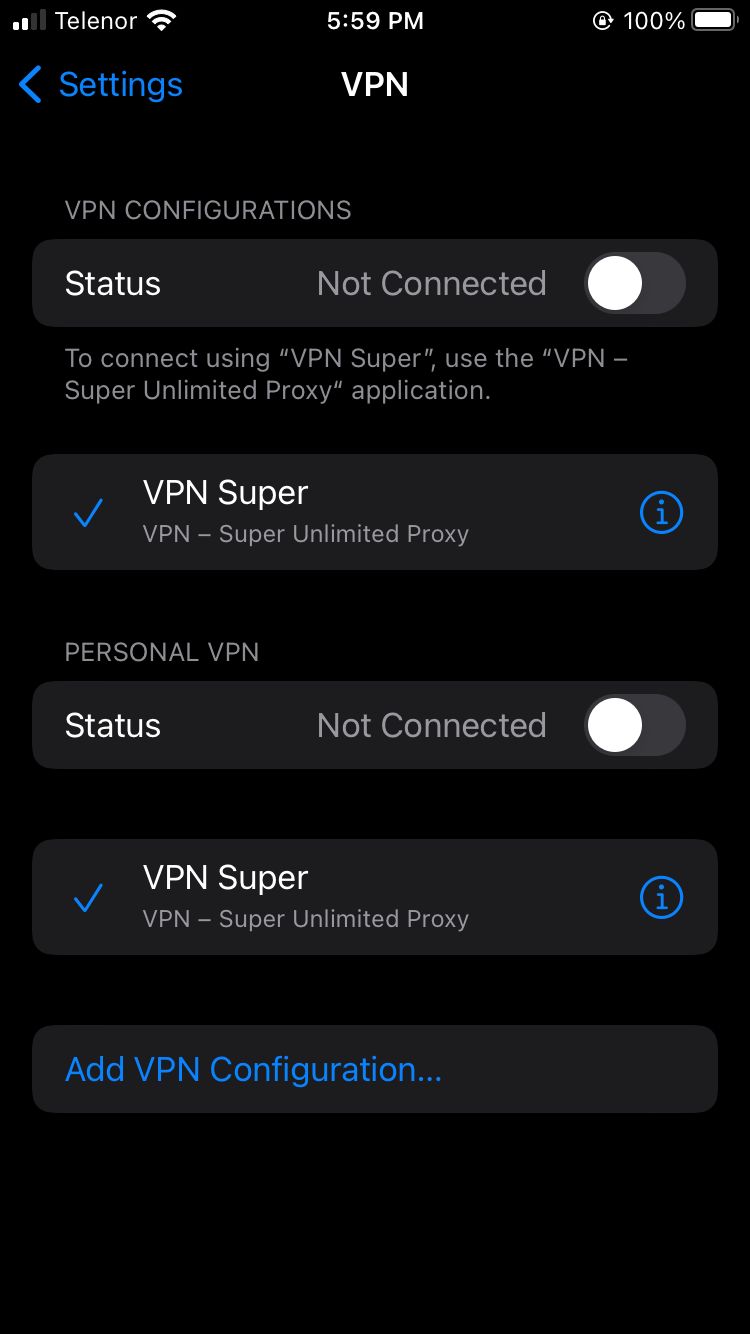The image size is (750, 1334).
Task: Tap the battery indicator
Action: [x=713, y=19]
